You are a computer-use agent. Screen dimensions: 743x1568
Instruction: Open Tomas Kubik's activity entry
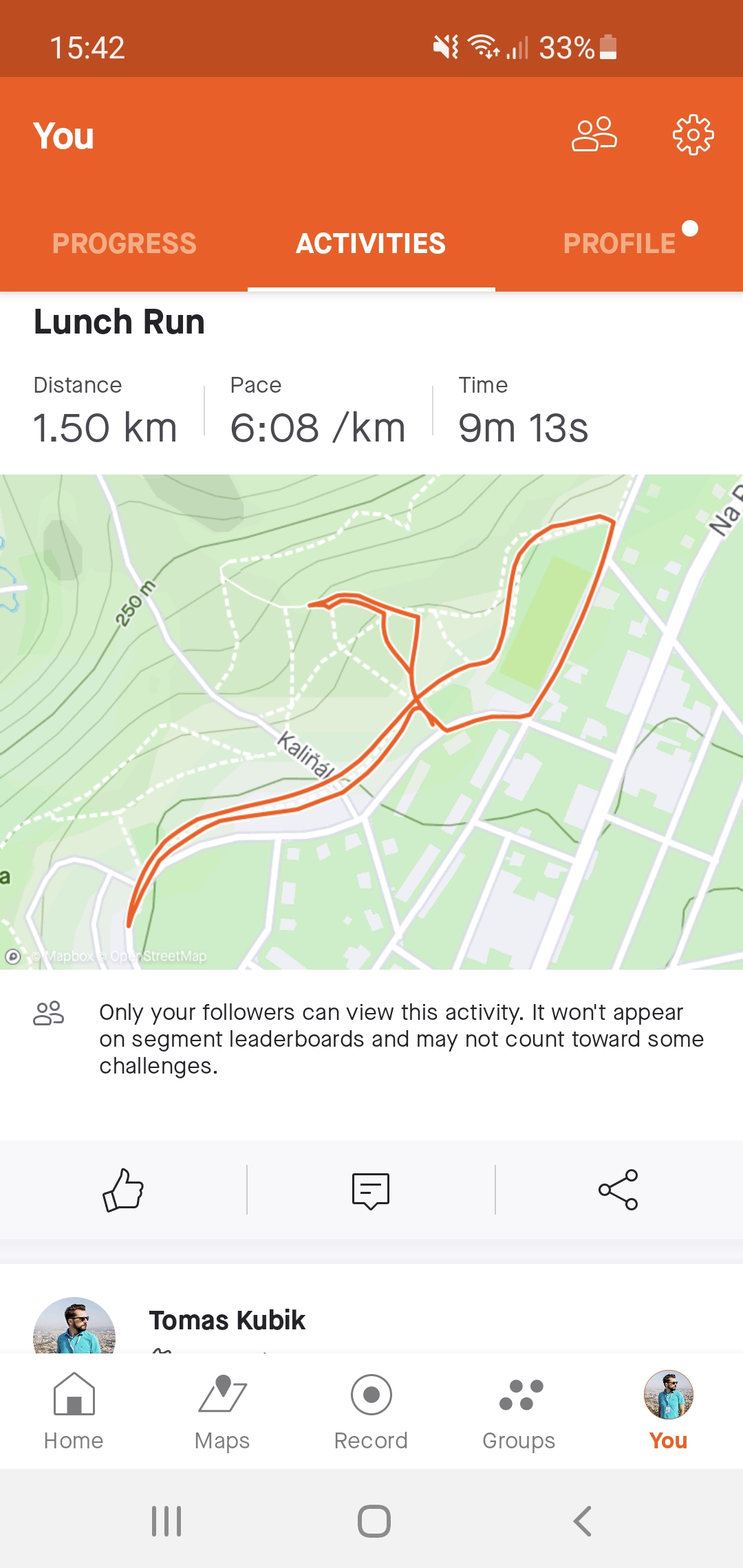(227, 1320)
